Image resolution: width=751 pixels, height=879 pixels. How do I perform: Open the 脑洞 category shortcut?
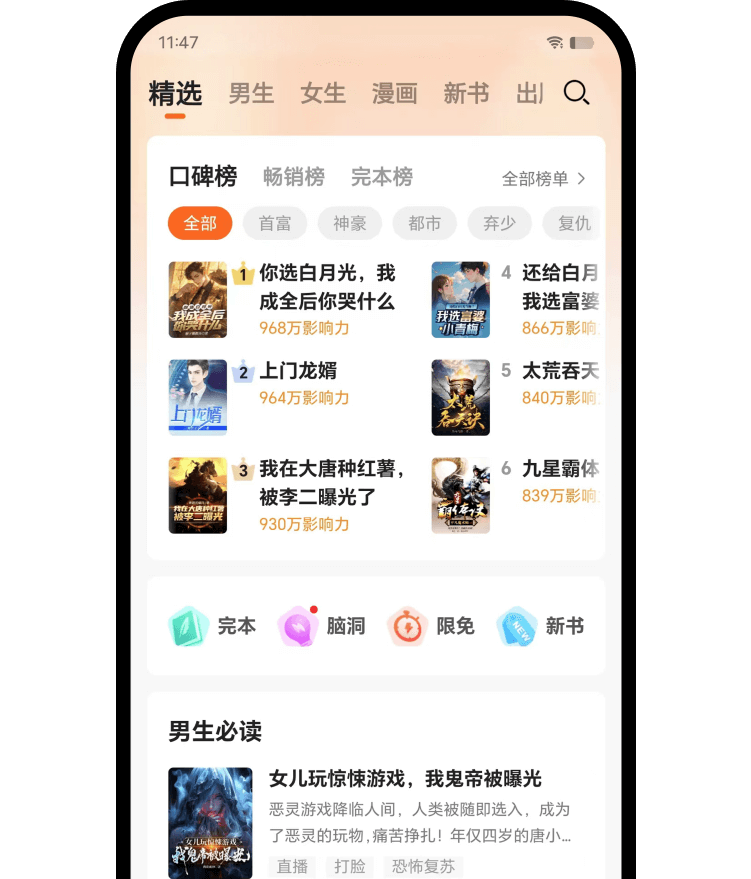[322, 627]
